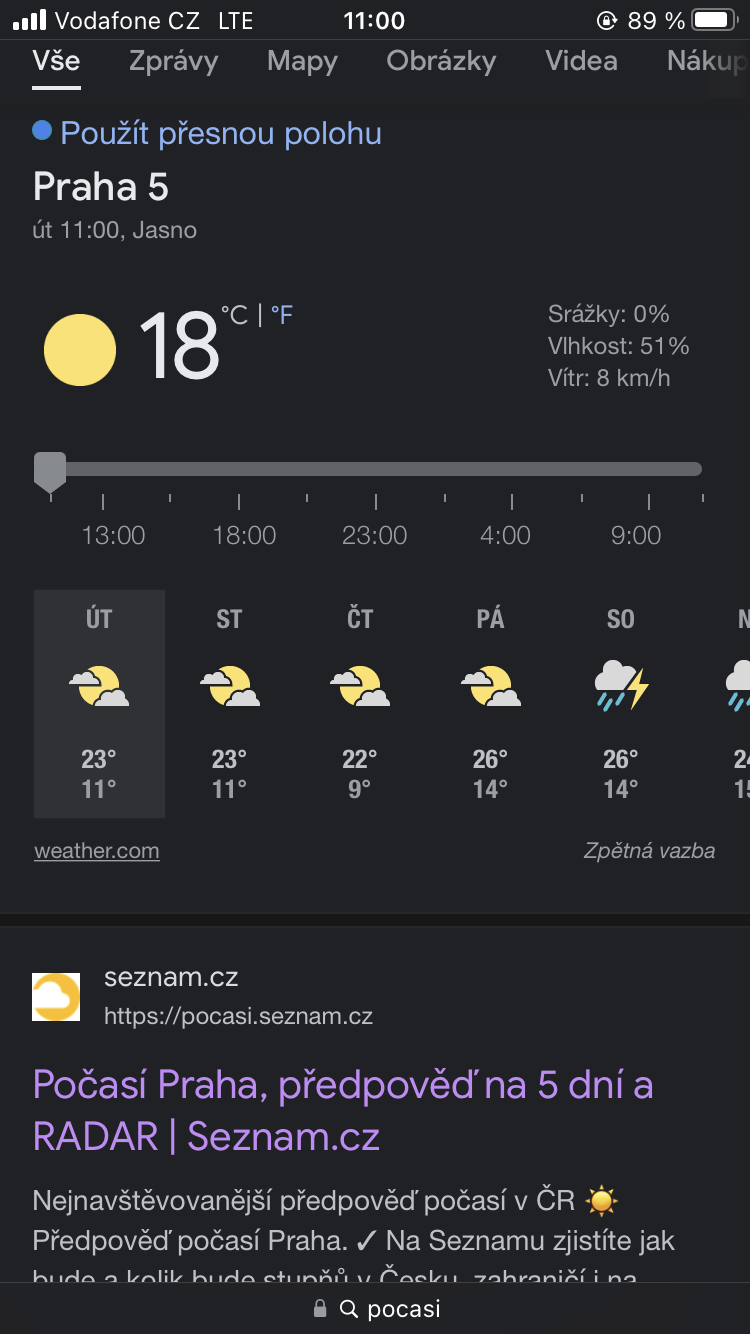The height and width of the screenshot is (1334, 750).
Task: Select the ÚT day forecast
Action: coord(99,704)
